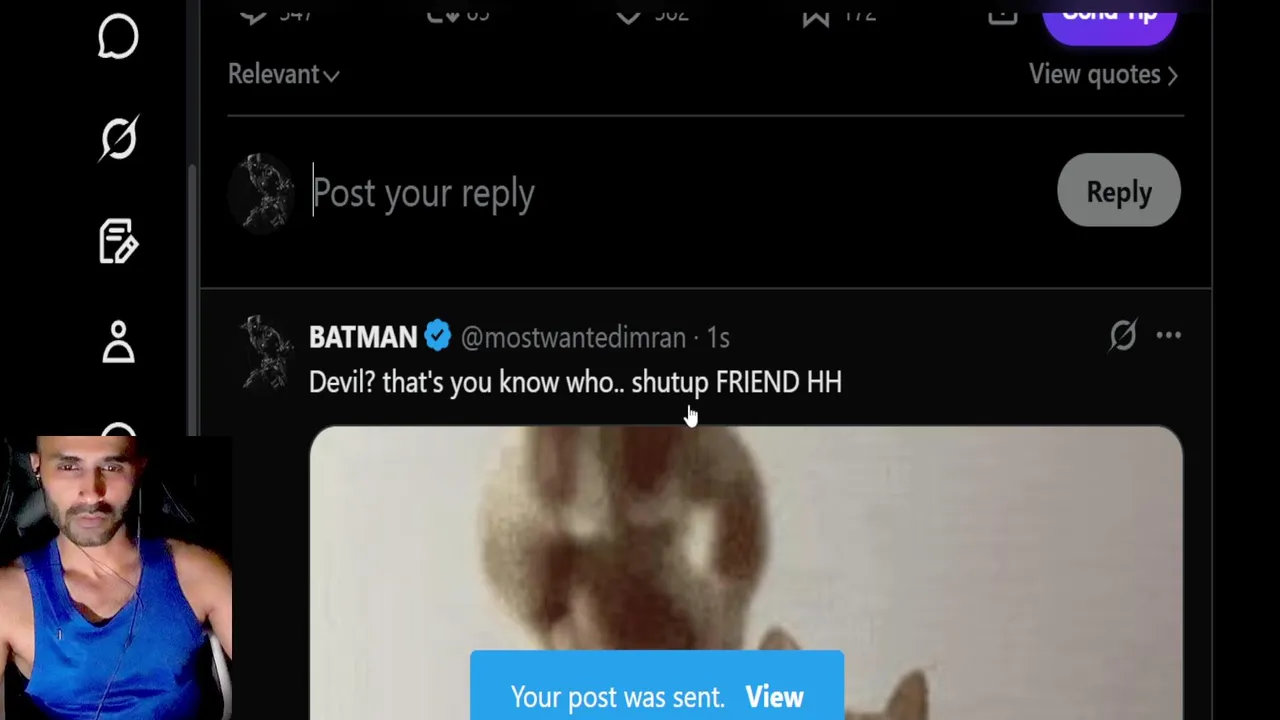This screenshot has width=1280, height=720.
Task: Open BATMAN's profile from the name
Action: [362, 337]
